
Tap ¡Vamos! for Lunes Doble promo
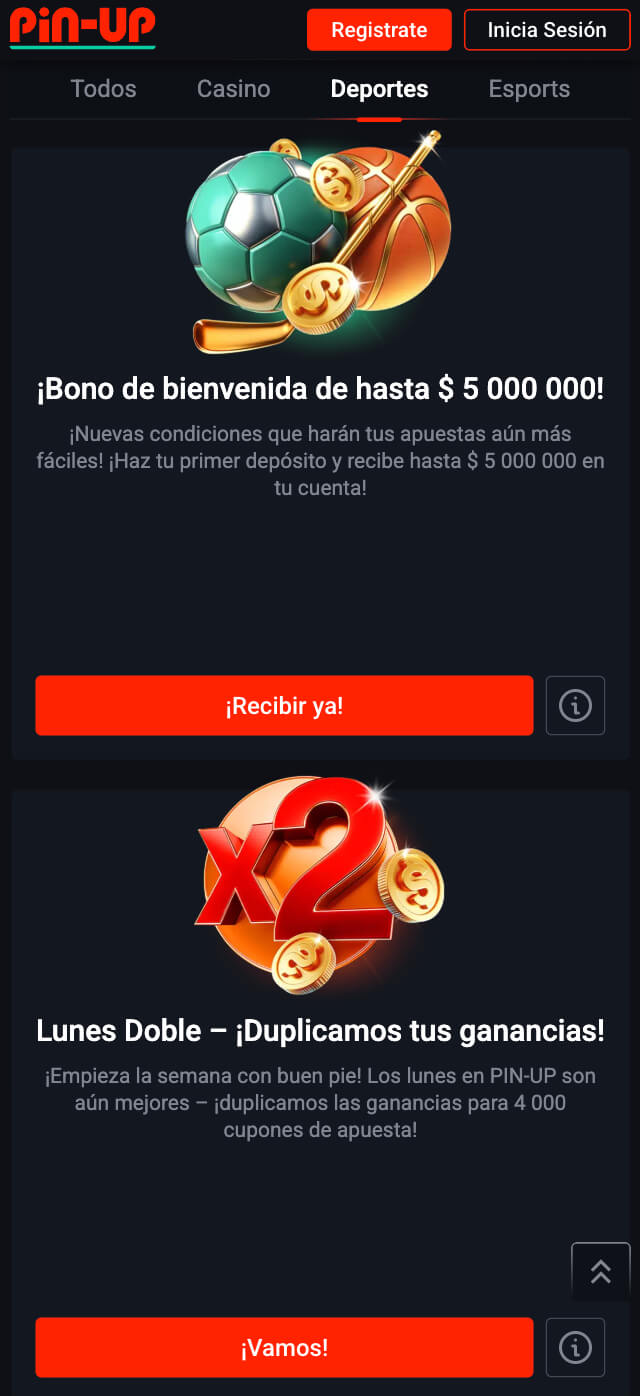[x=284, y=1348]
